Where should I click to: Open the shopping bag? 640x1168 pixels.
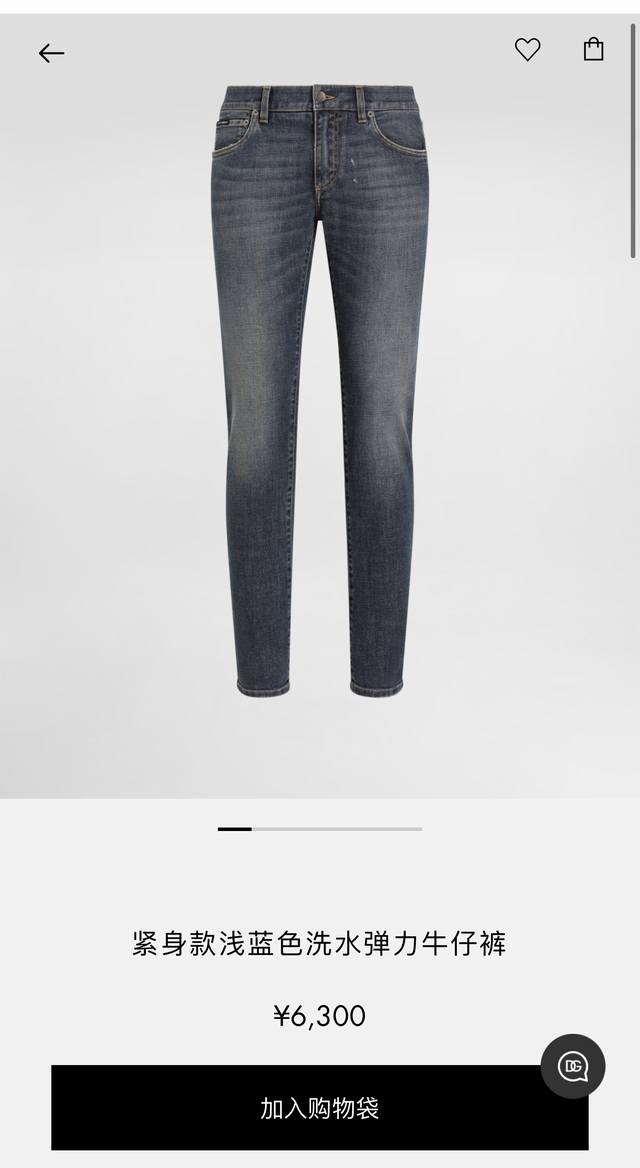coord(593,49)
